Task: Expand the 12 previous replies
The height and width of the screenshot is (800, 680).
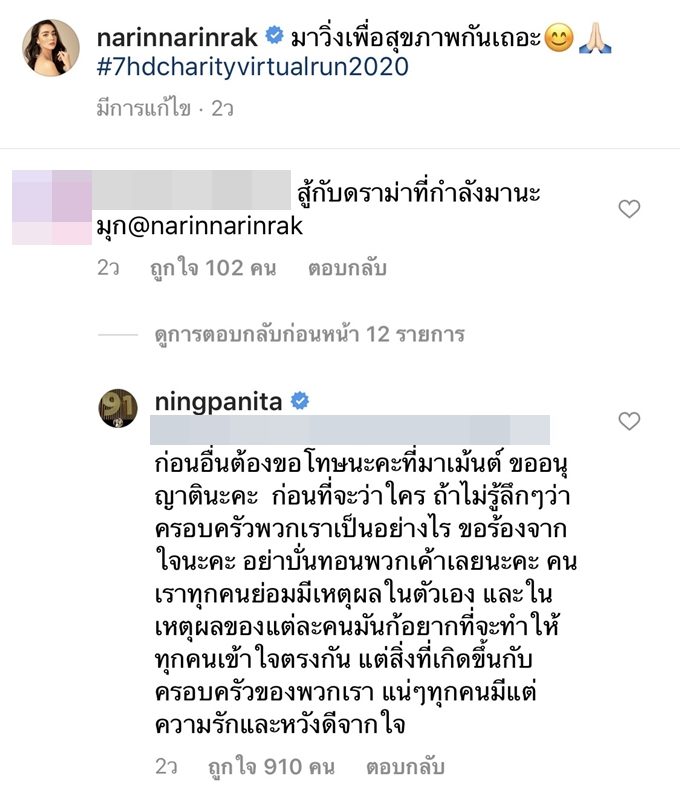Action: click(x=308, y=335)
